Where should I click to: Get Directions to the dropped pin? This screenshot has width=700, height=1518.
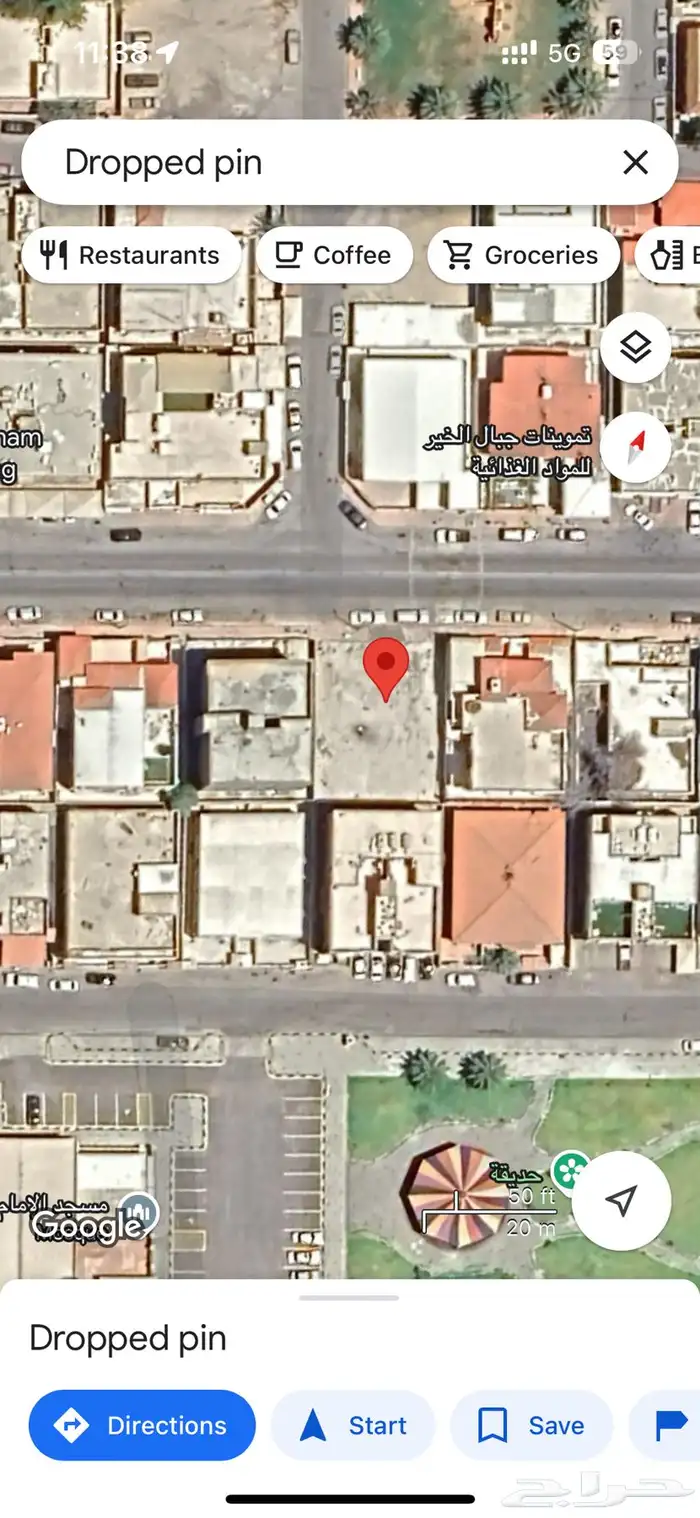pos(142,1425)
